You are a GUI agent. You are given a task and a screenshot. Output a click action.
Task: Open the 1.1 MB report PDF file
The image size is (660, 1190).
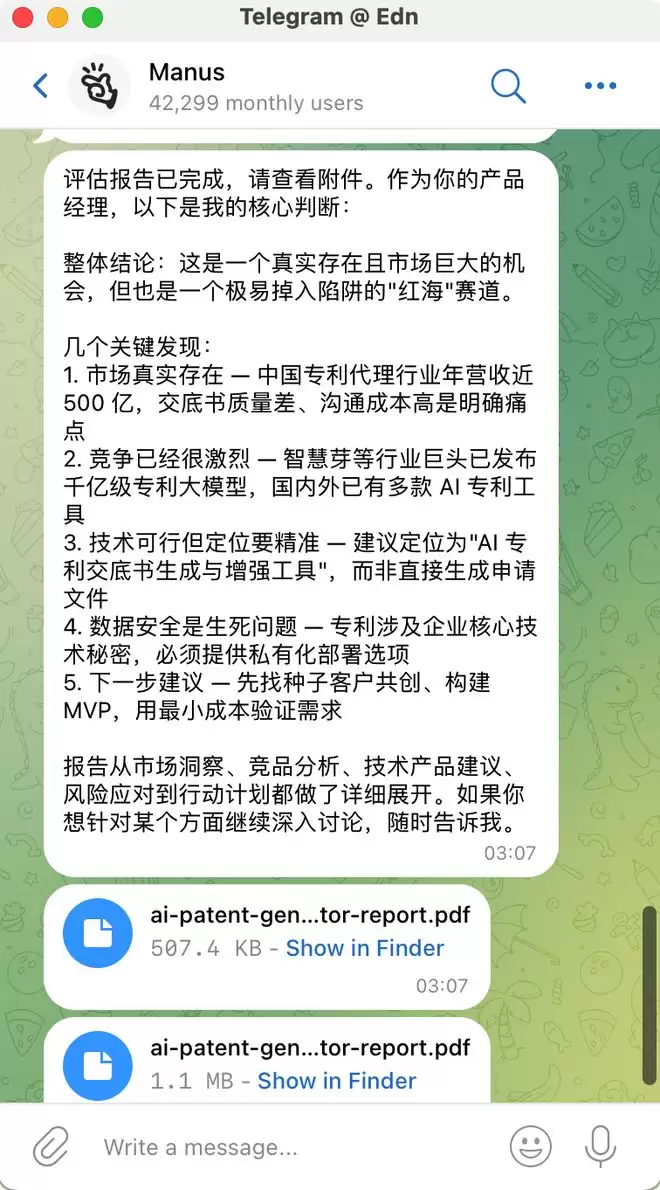97,1066
